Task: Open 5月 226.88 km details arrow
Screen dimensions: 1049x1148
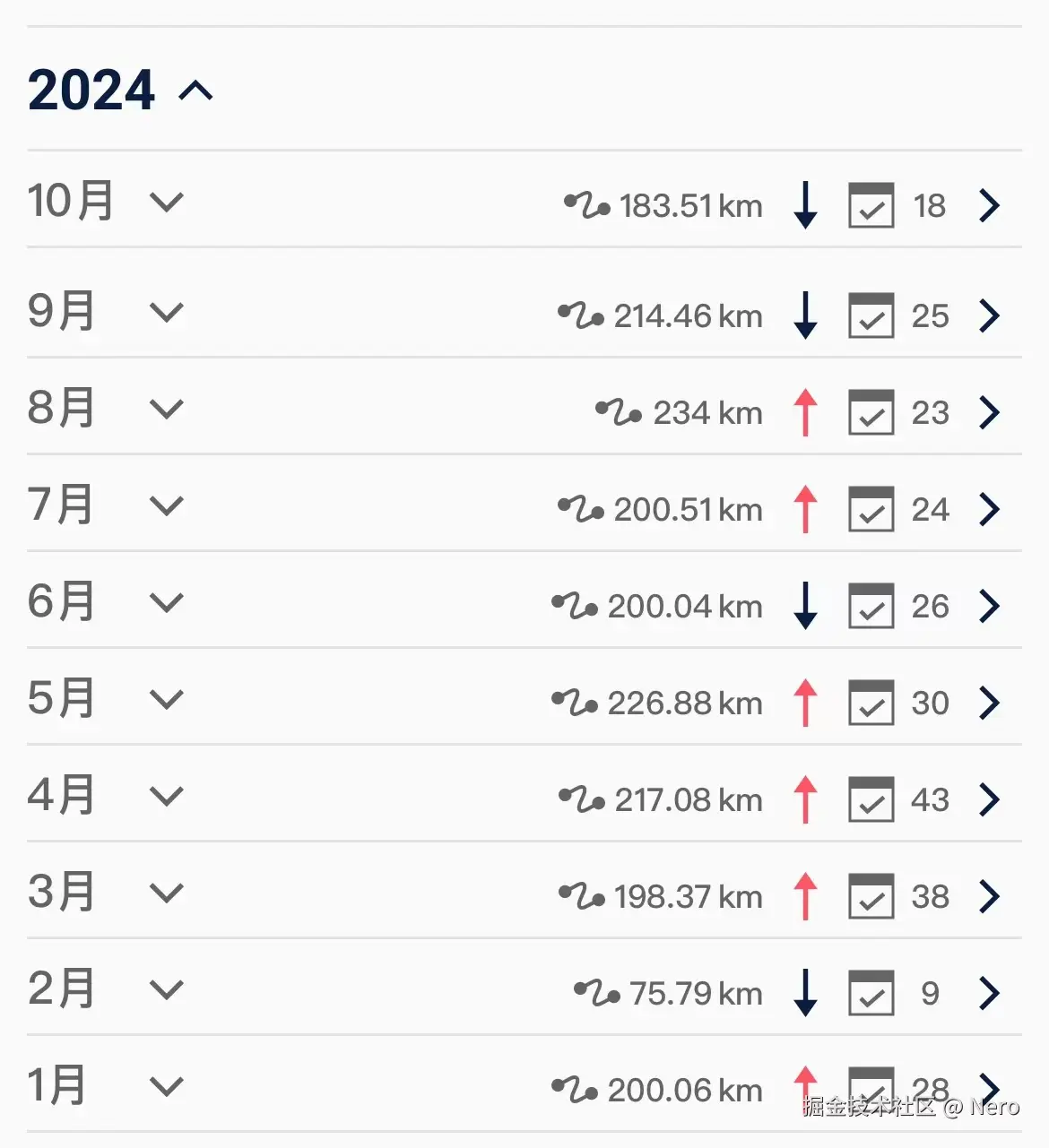Action: (x=989, y=703)
